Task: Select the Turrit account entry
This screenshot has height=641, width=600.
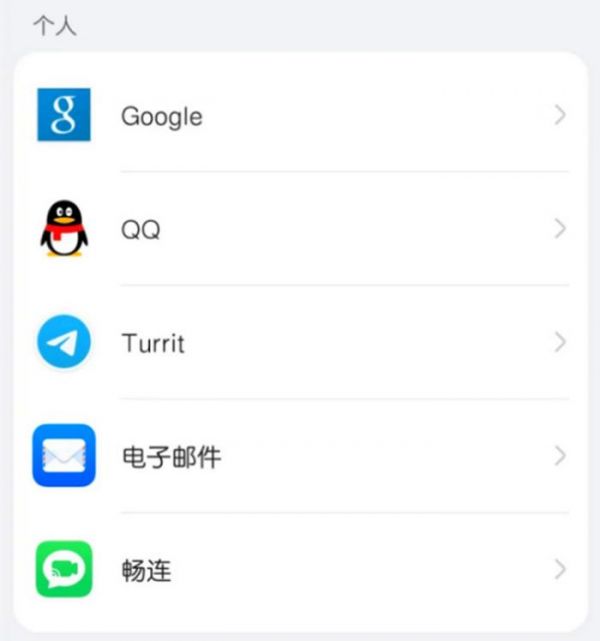Action: (x=300, y=344)
